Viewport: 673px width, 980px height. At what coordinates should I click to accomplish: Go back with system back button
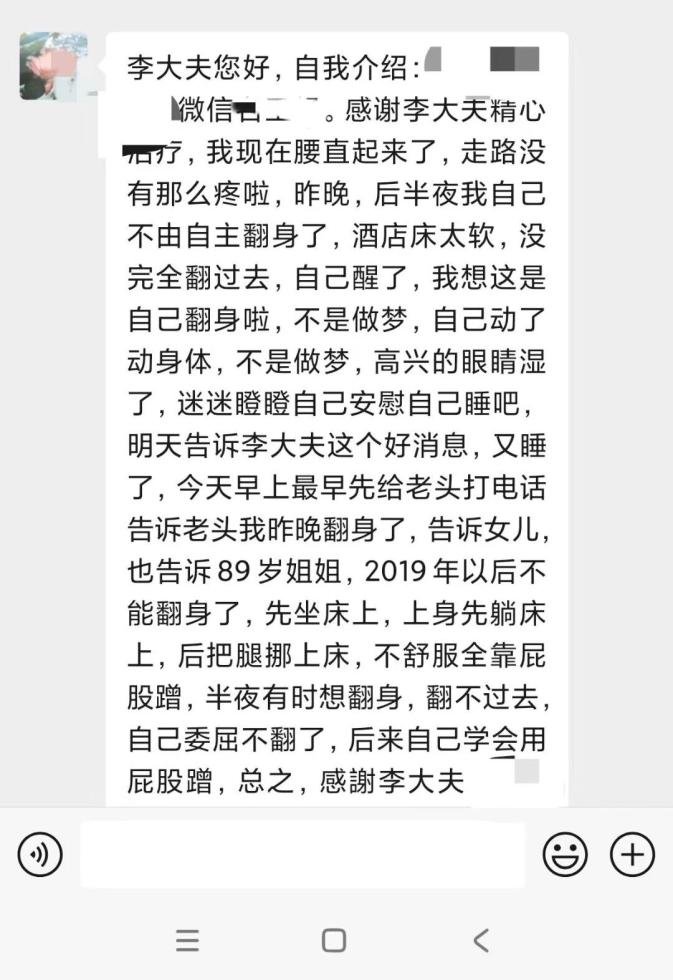(x=481, y=940)
